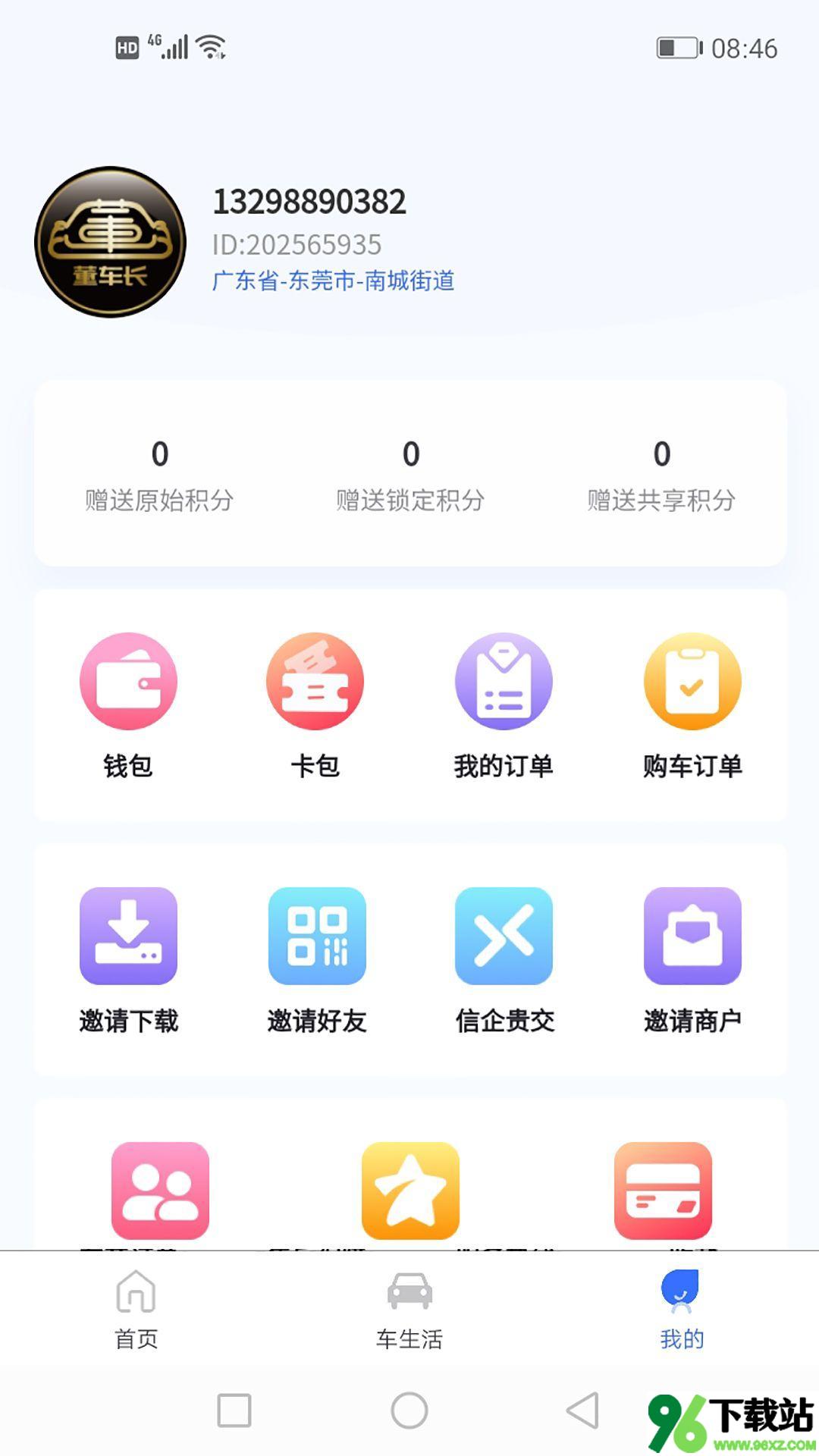View 赠送原始积分 points
This screenshot has height=1456, width=819.
pyautogui.click(x=159, y=474)
